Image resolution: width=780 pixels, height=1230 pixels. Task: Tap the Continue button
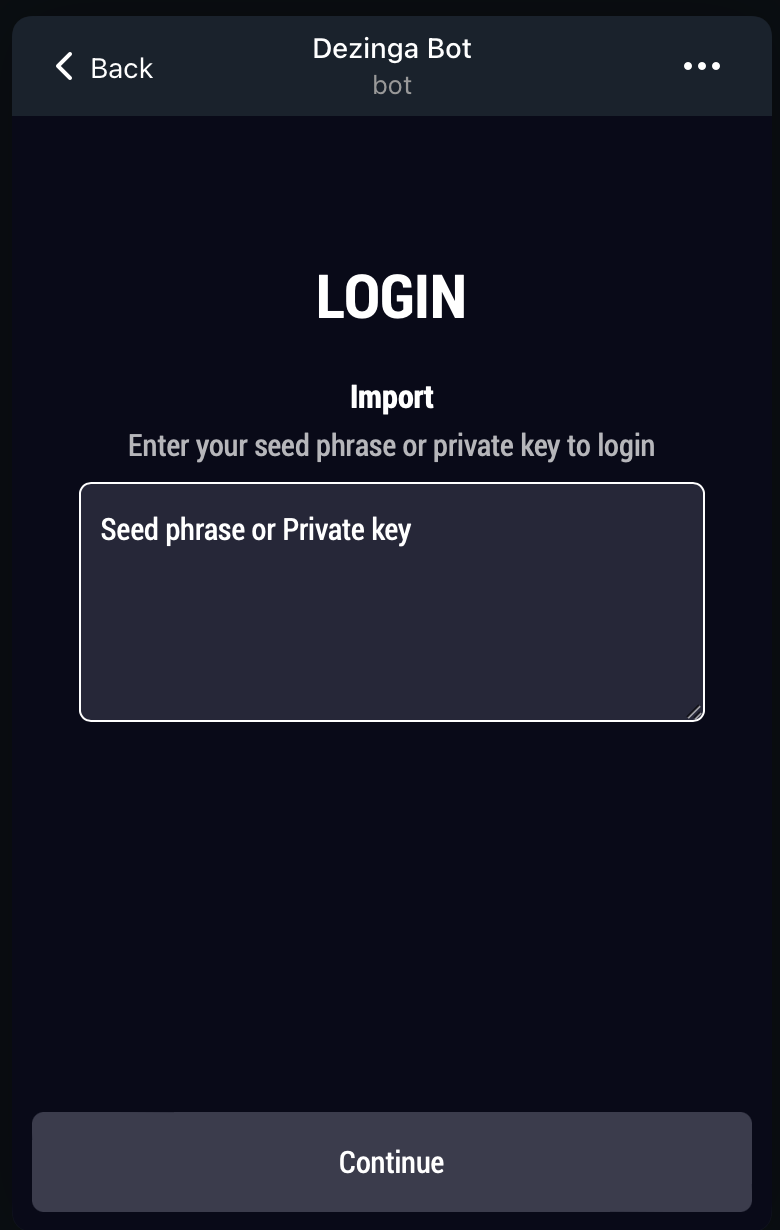click(x=391, y=1162)
